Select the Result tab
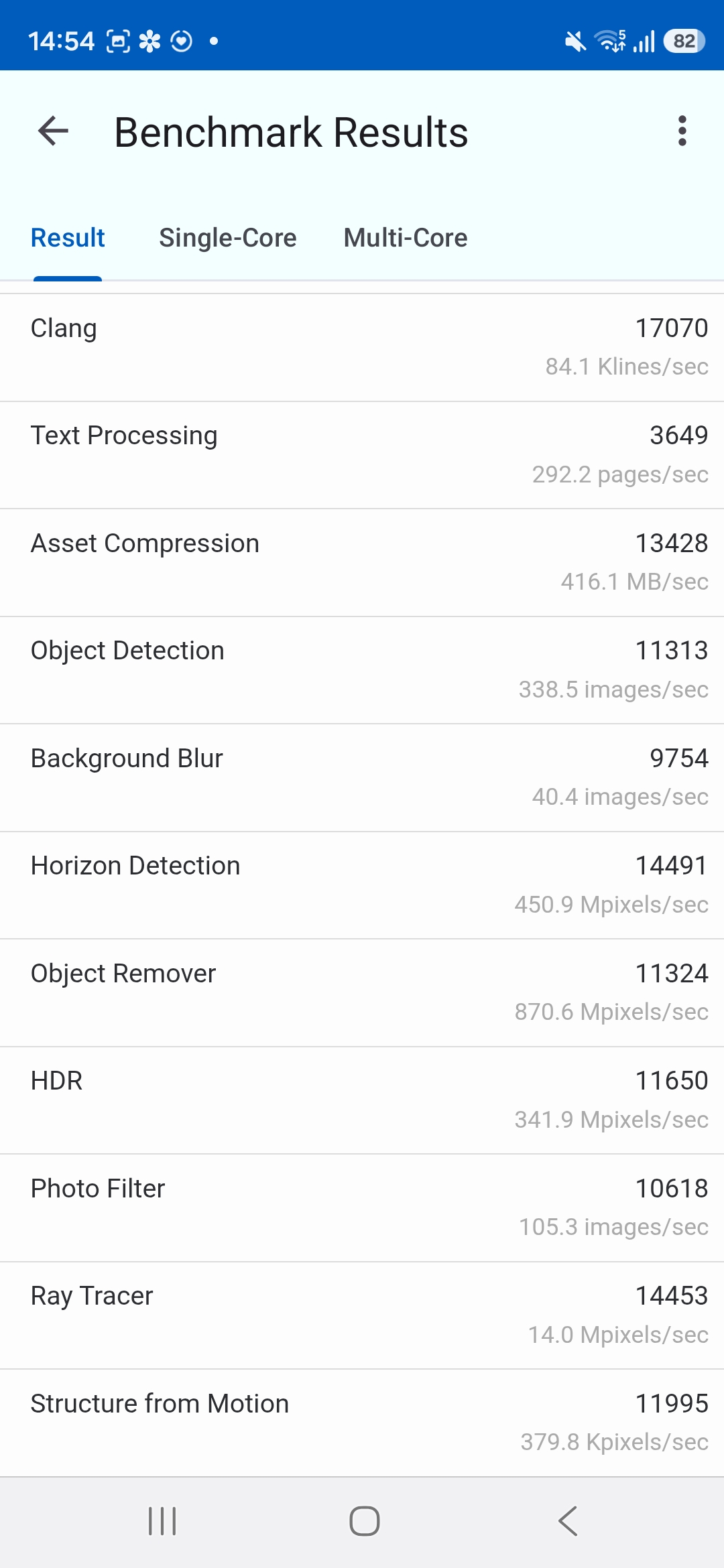 click(68, 238)
